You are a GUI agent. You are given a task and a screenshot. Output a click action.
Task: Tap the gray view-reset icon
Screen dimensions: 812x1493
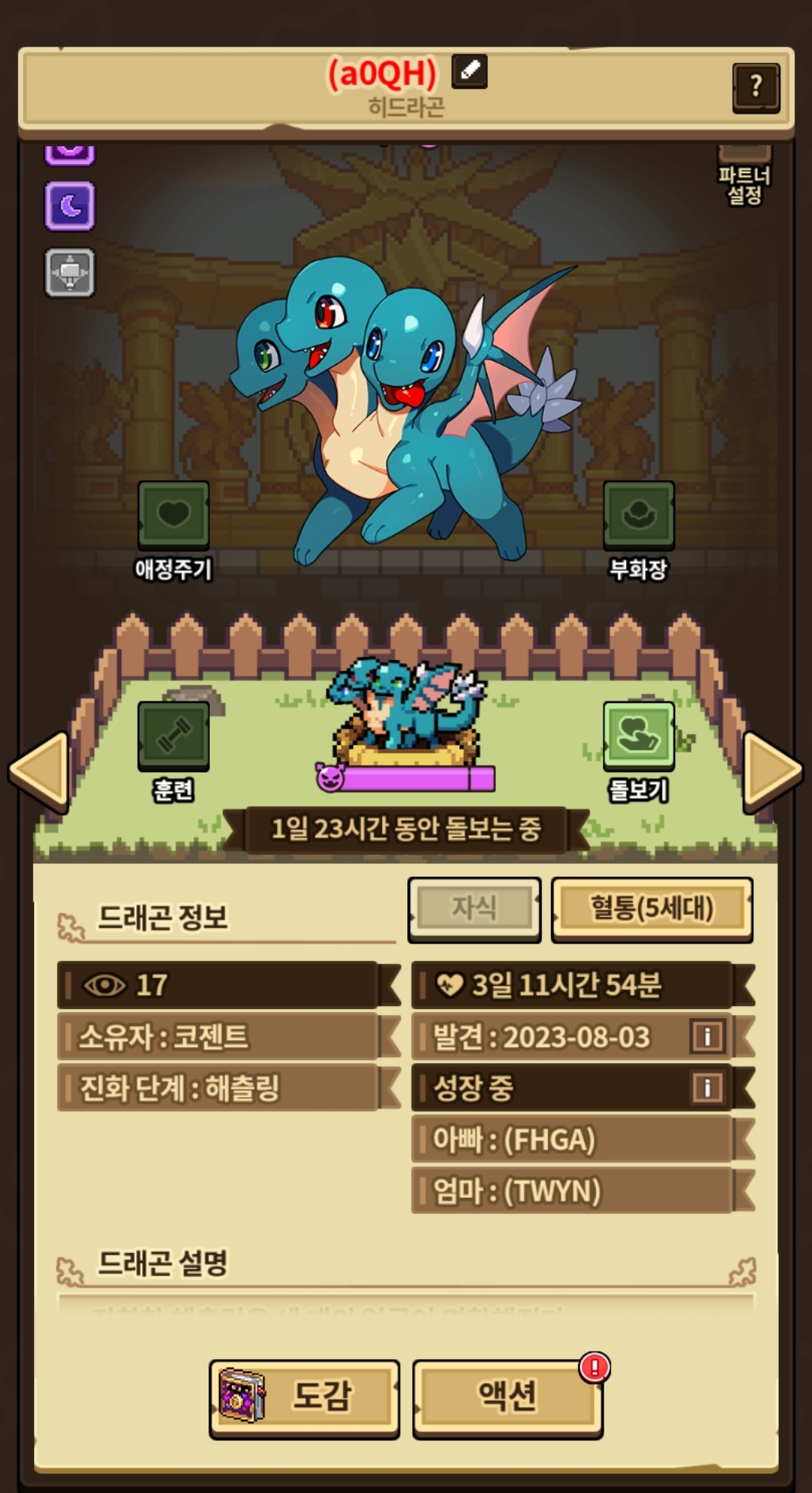(70, 272)
